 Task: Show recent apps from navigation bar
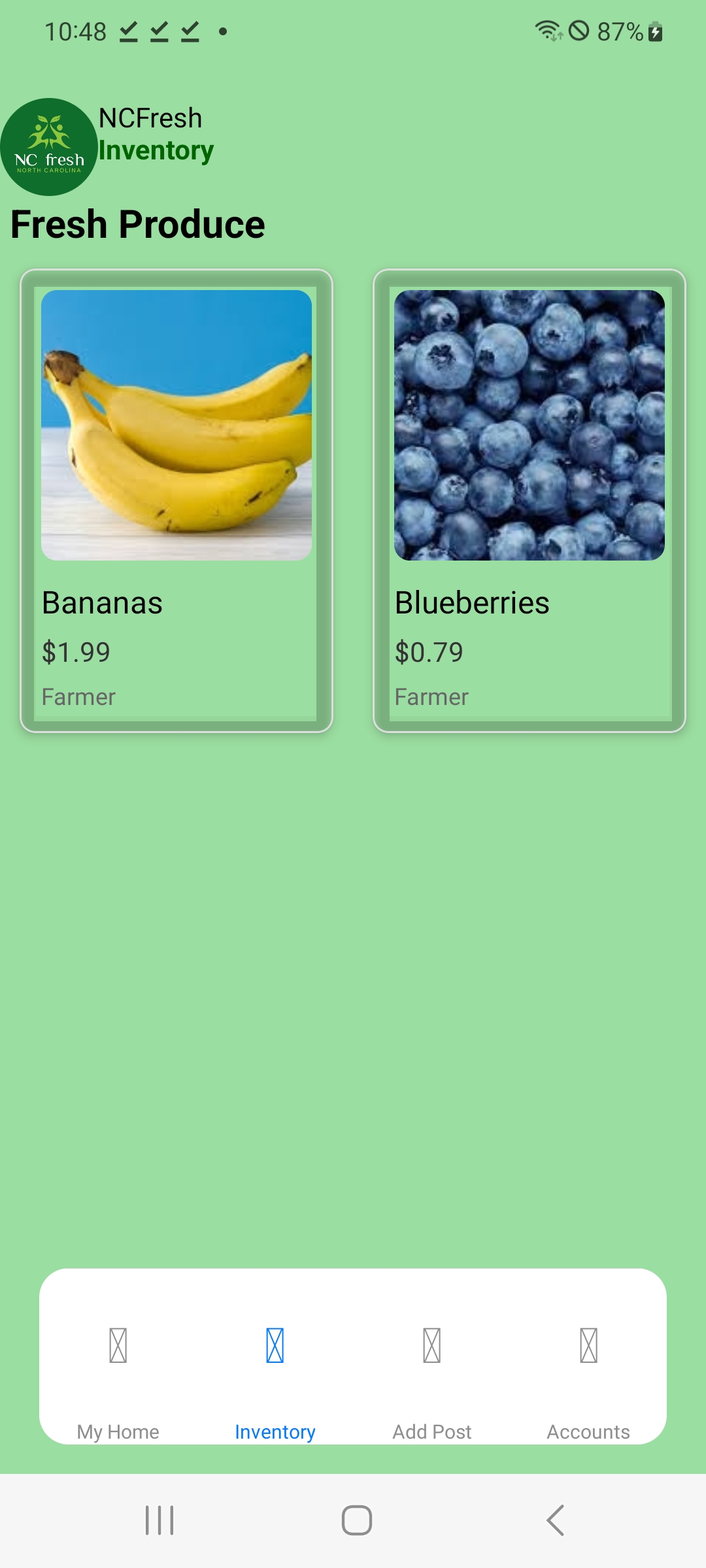160,1520
